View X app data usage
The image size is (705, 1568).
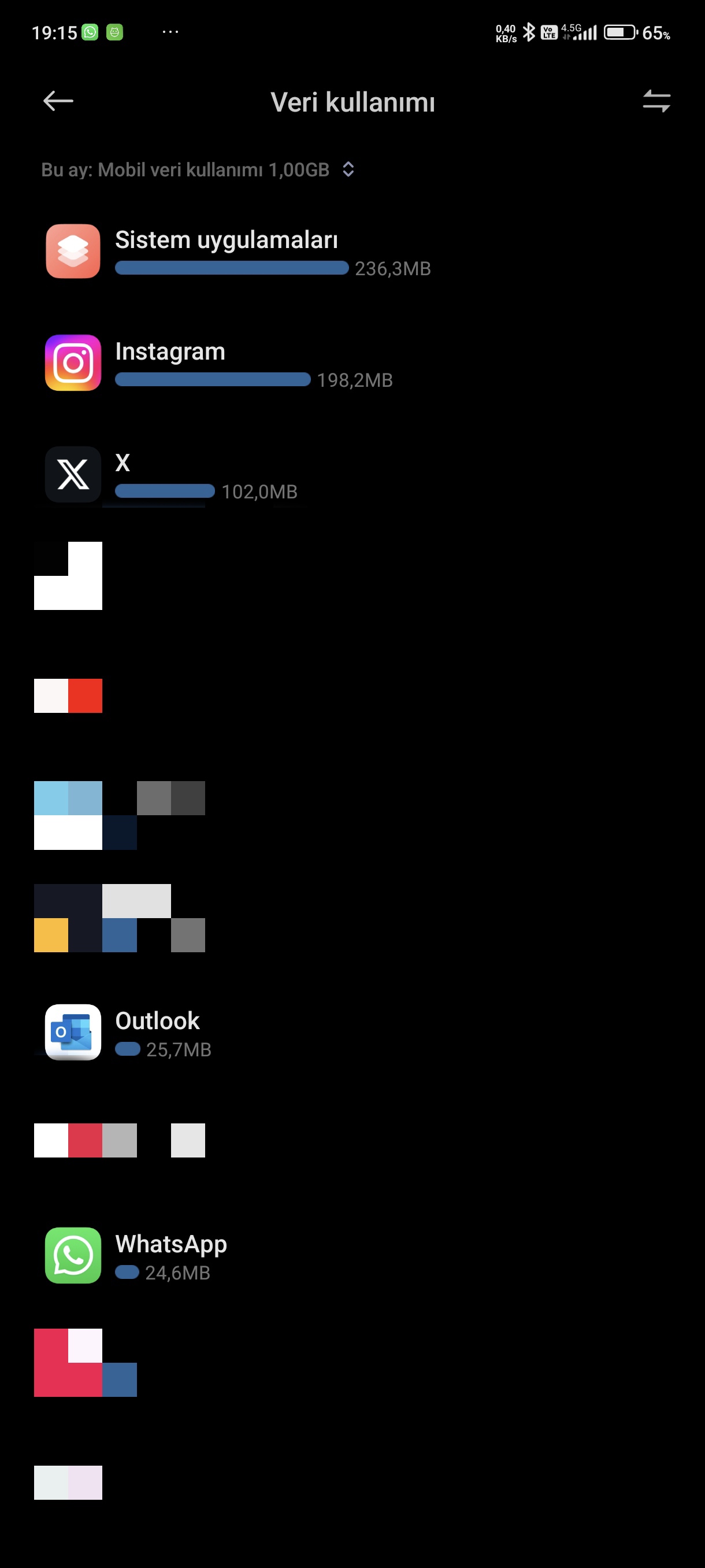[352, 474]
